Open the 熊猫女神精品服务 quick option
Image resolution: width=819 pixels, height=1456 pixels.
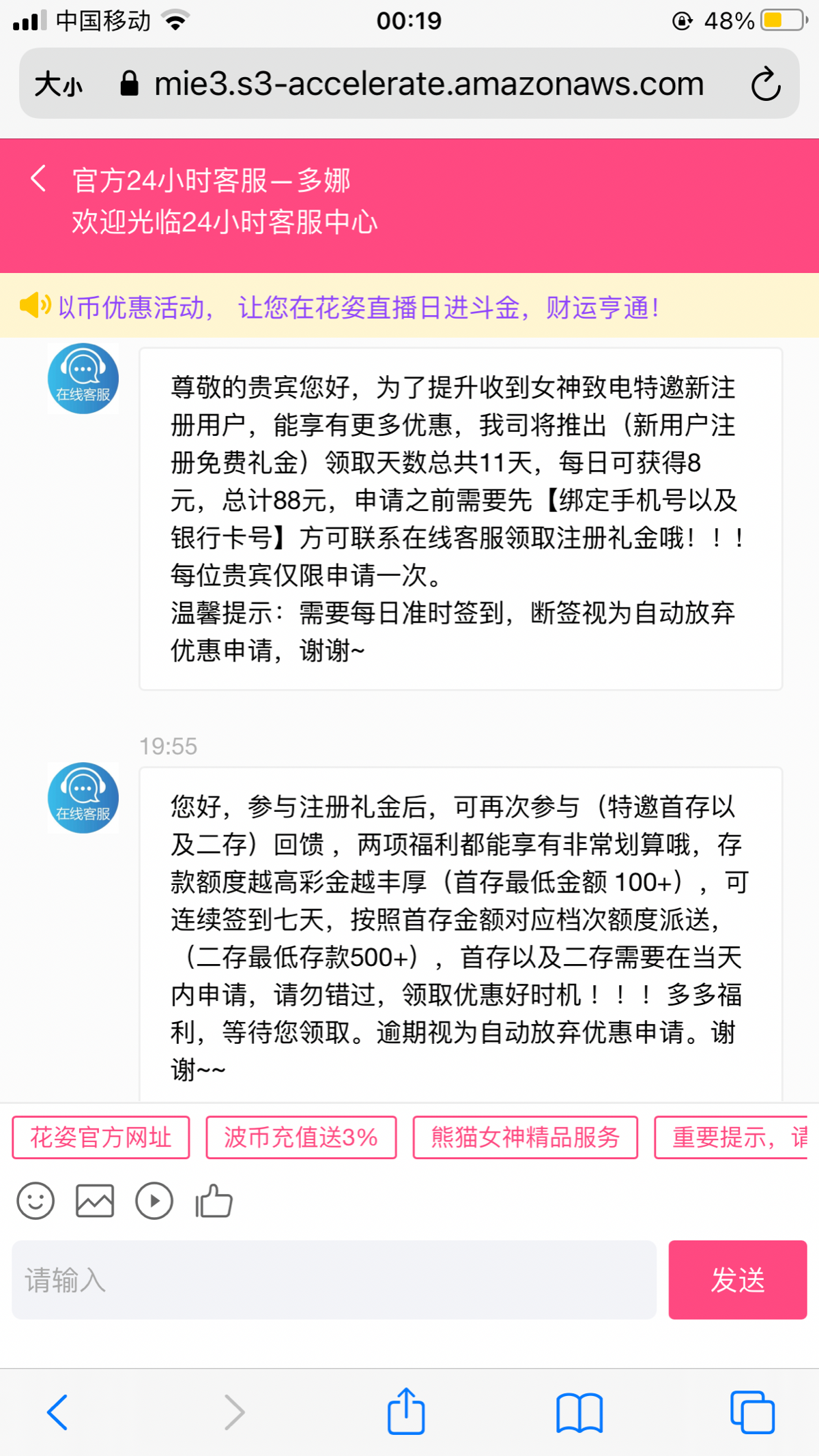pyautogui.click(x=525, y=1137)
